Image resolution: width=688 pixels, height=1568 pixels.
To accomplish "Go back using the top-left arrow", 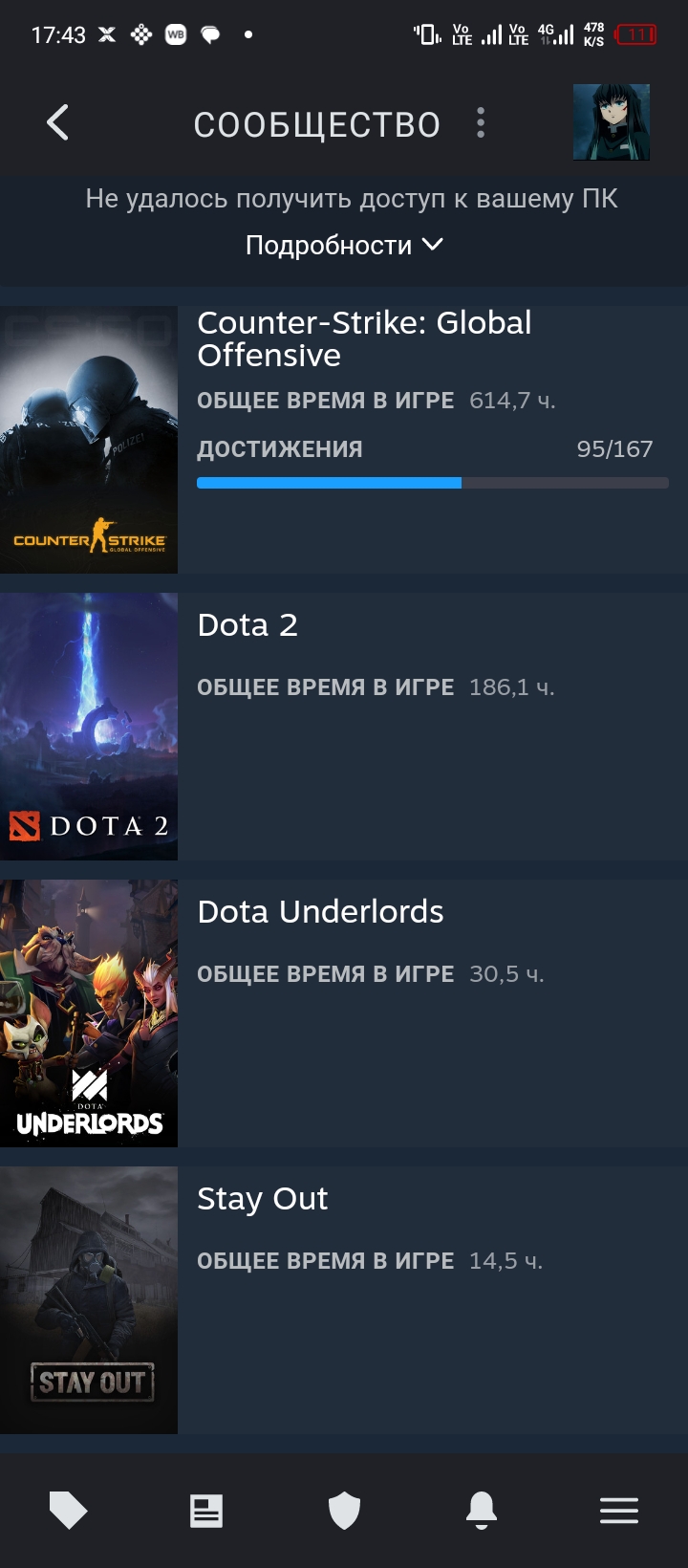I will 58,122.
